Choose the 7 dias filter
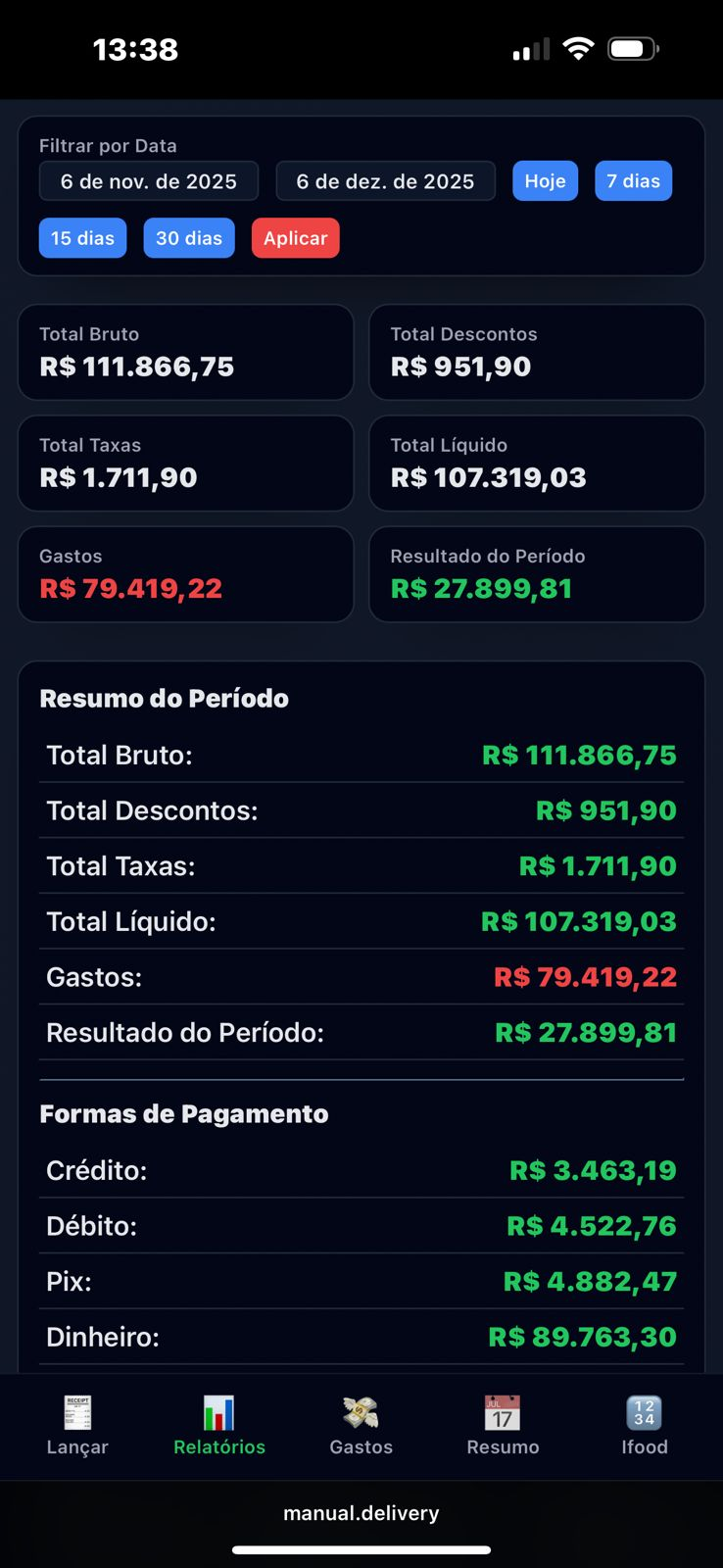 (633, 180)
